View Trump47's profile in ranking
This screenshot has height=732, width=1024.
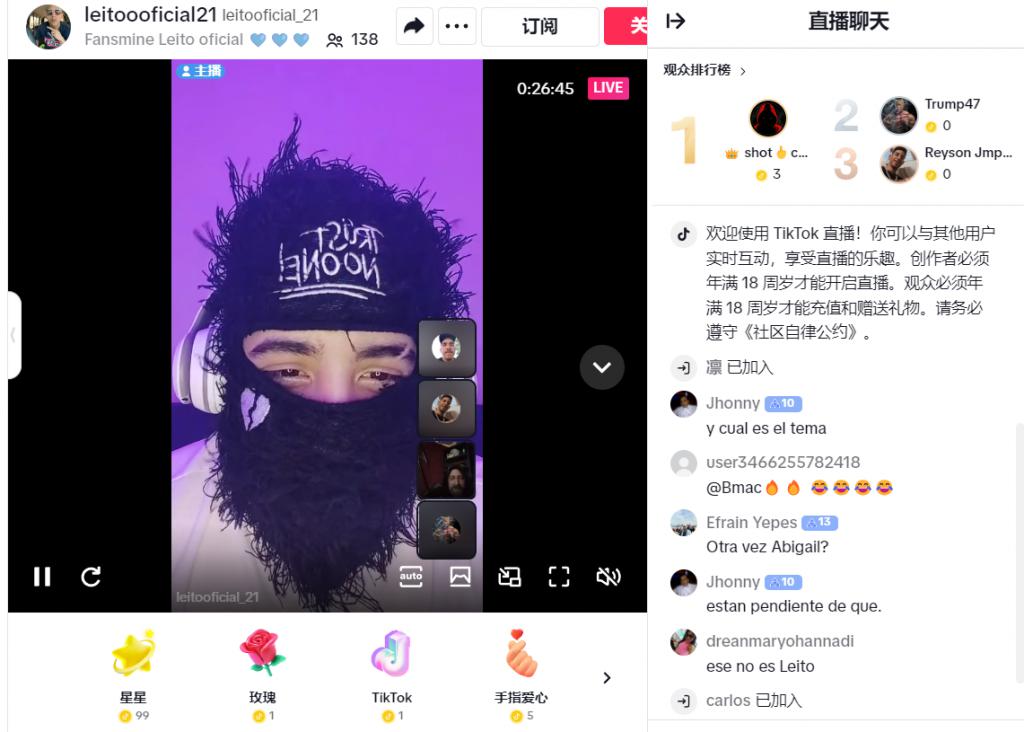coord(899,115)
